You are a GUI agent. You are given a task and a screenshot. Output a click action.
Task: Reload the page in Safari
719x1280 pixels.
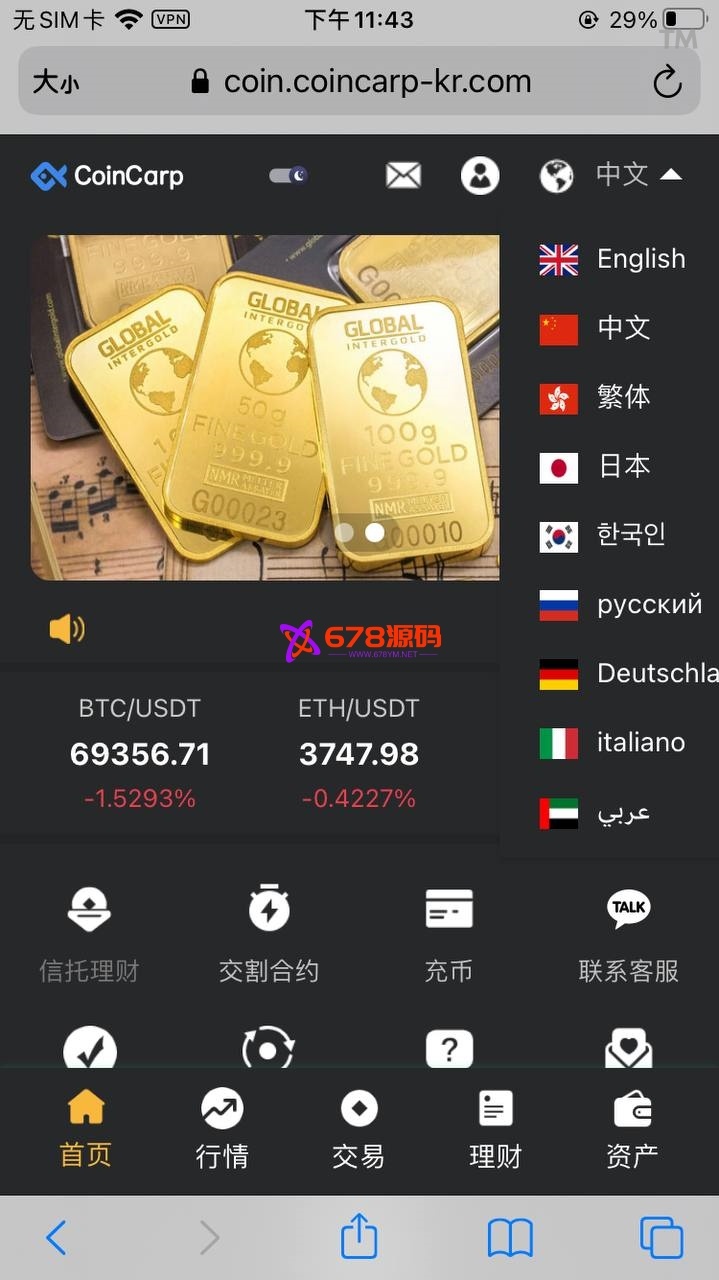click(x=667, y=82)
